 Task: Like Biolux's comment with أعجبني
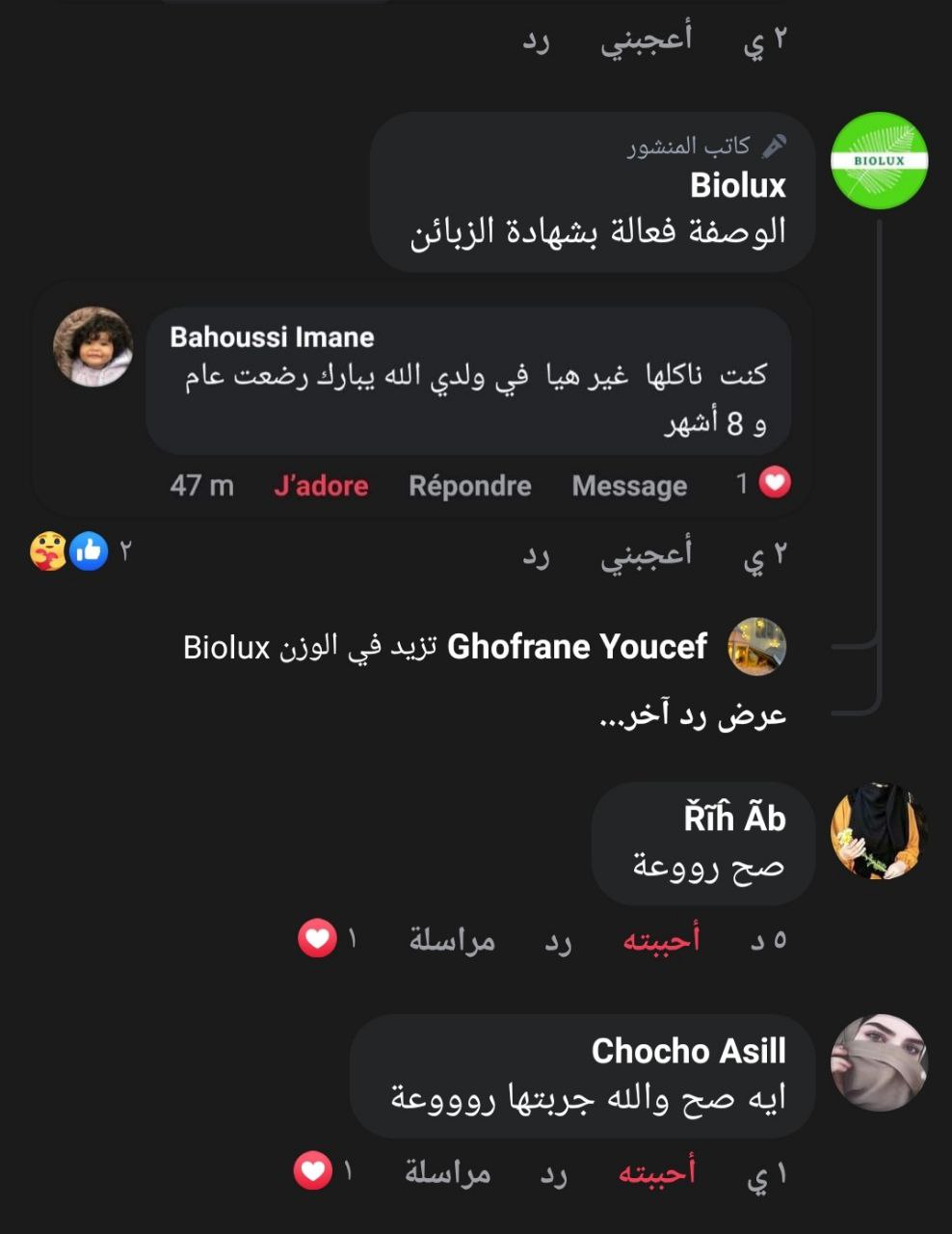647,553
